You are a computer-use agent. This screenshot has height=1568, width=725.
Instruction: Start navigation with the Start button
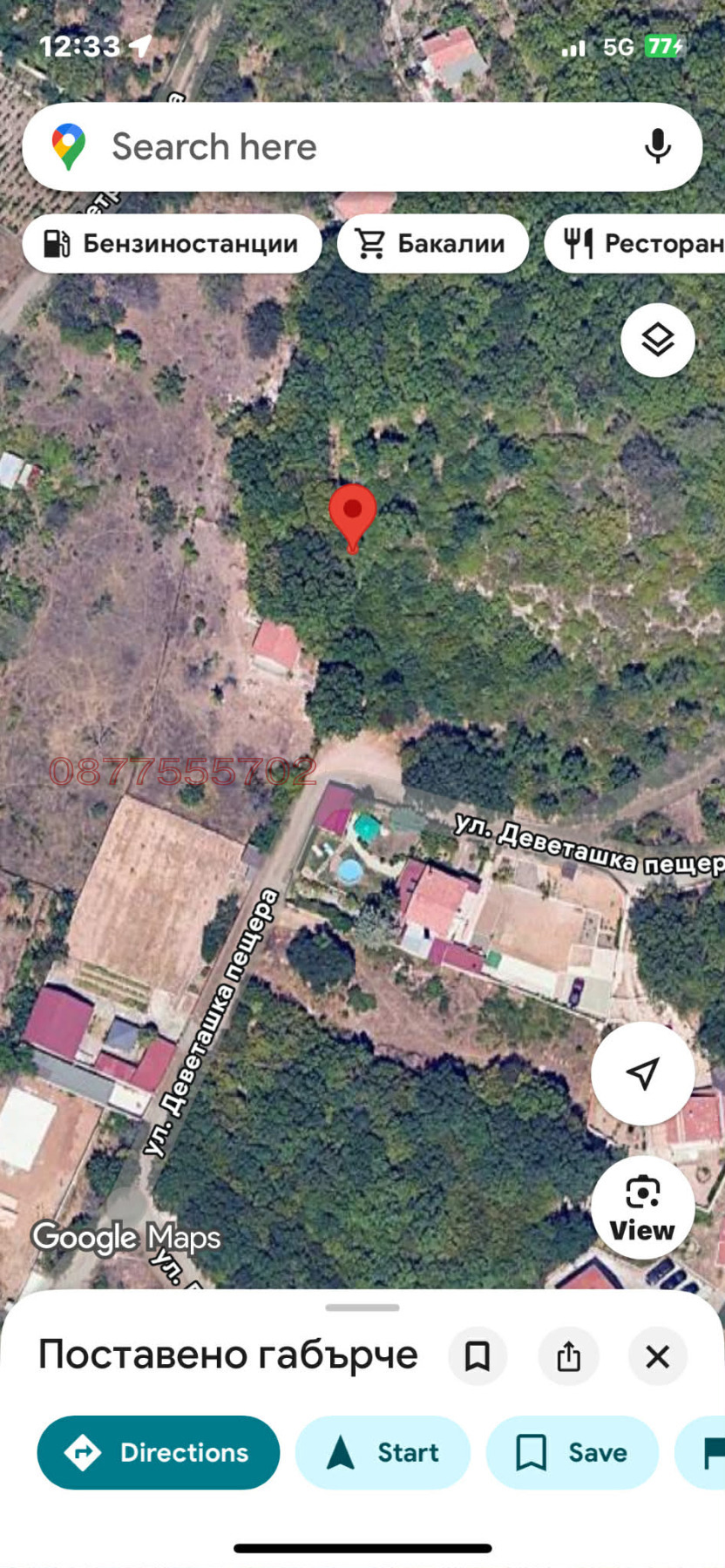pyautogui.click(x=383, y=1452)
